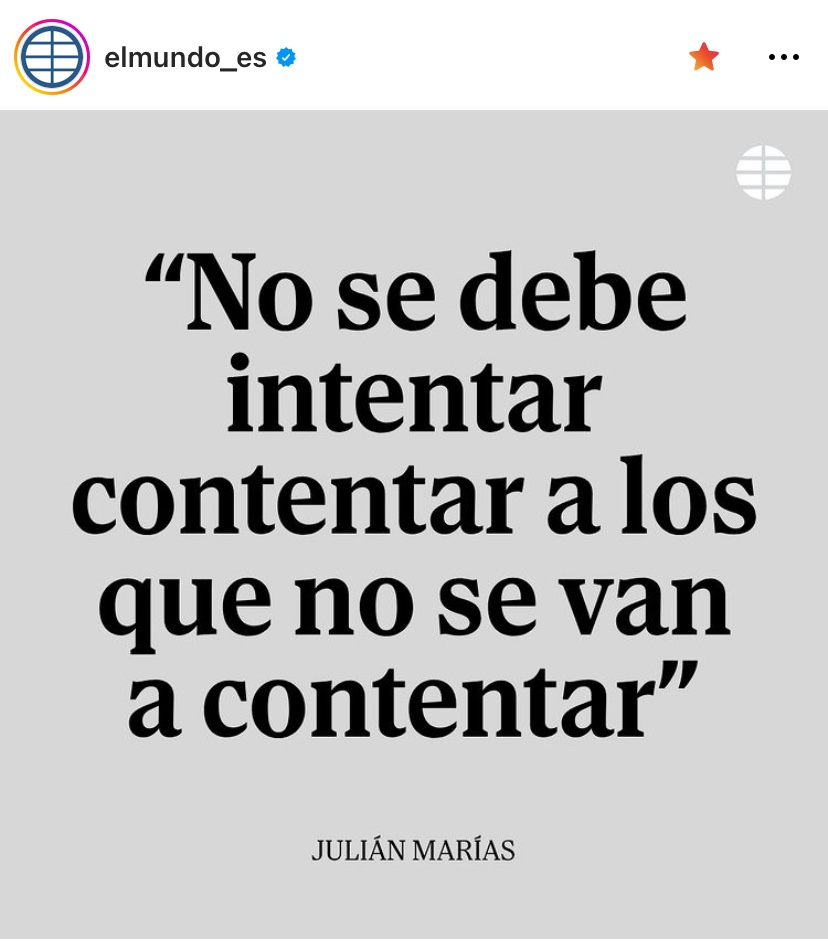Screen dimensions: 828x943
Task: Open the post overflow menu
Action: tap(783, 57)
